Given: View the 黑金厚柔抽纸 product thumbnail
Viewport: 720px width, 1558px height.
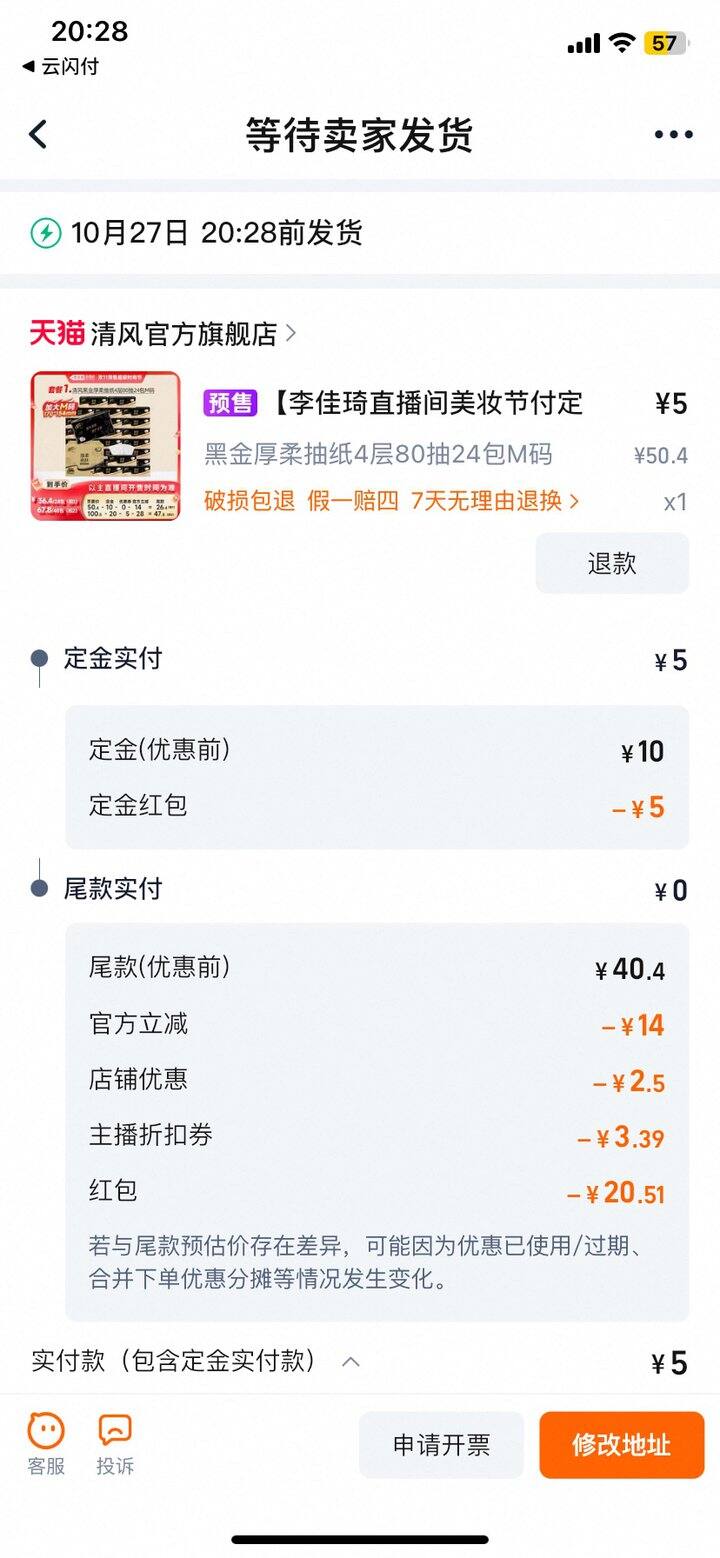Looking at the screenshot, I should pos(105,446).
